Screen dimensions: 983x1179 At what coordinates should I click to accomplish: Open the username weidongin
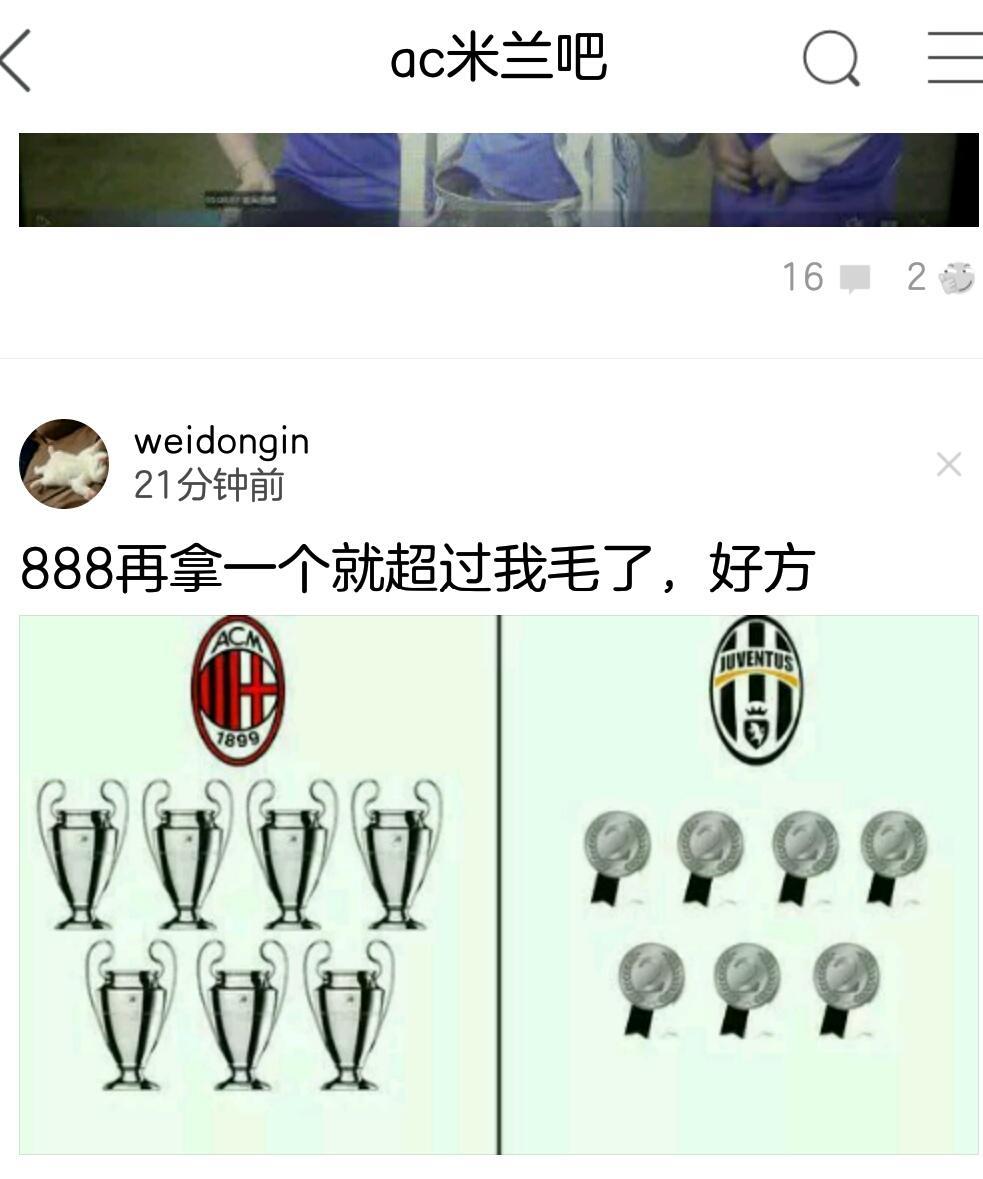click(221, 441)
